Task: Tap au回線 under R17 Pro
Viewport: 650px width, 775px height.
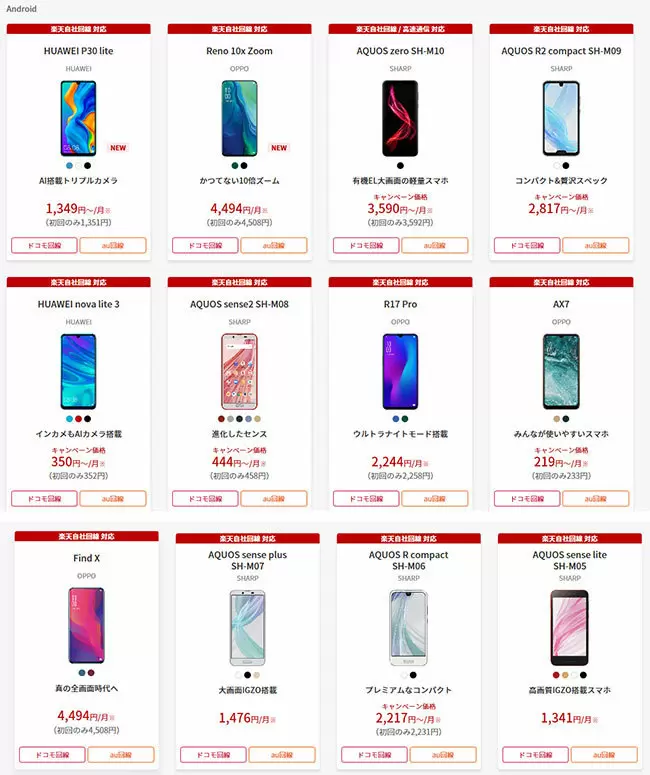Action: [x=434, y=498]
